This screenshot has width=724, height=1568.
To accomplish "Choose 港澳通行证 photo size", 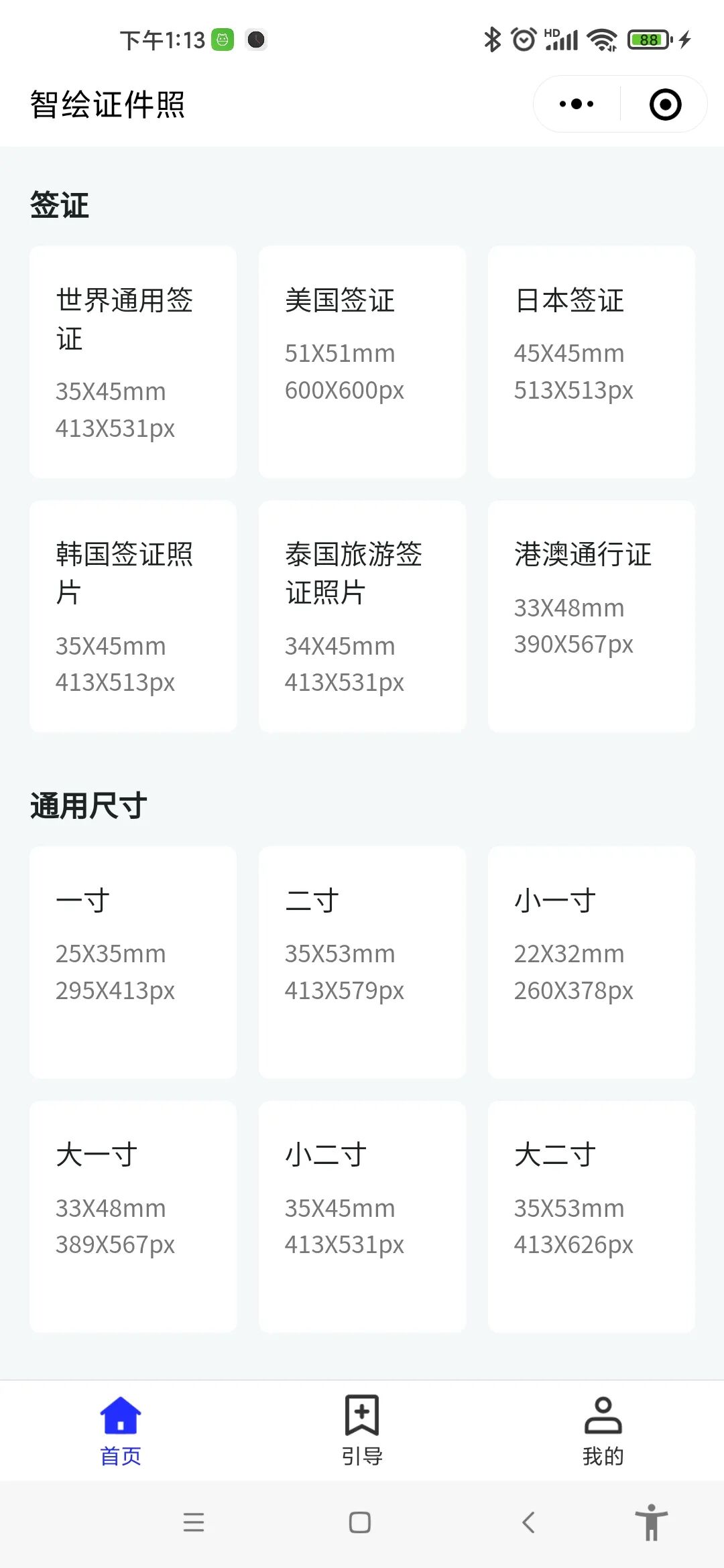I will pyautogui.click(x=591, y=616).
